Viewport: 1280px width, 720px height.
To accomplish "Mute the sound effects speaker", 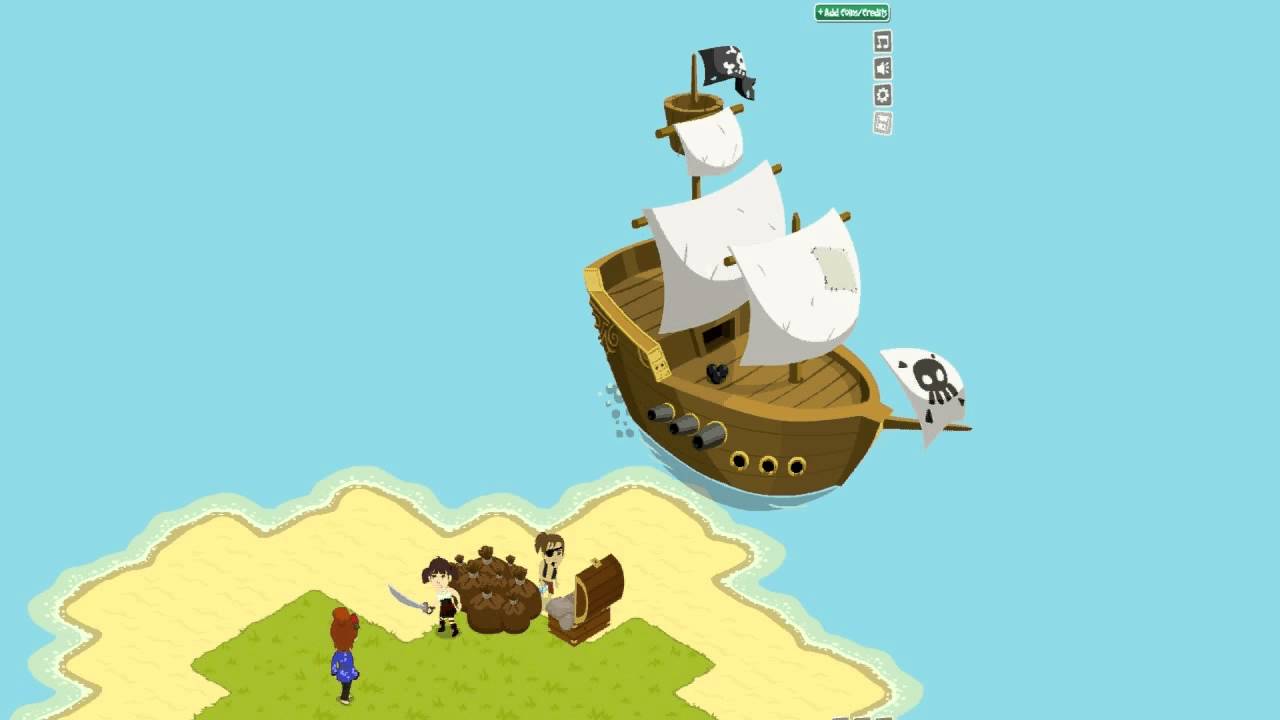I will [x=882, y=68].
